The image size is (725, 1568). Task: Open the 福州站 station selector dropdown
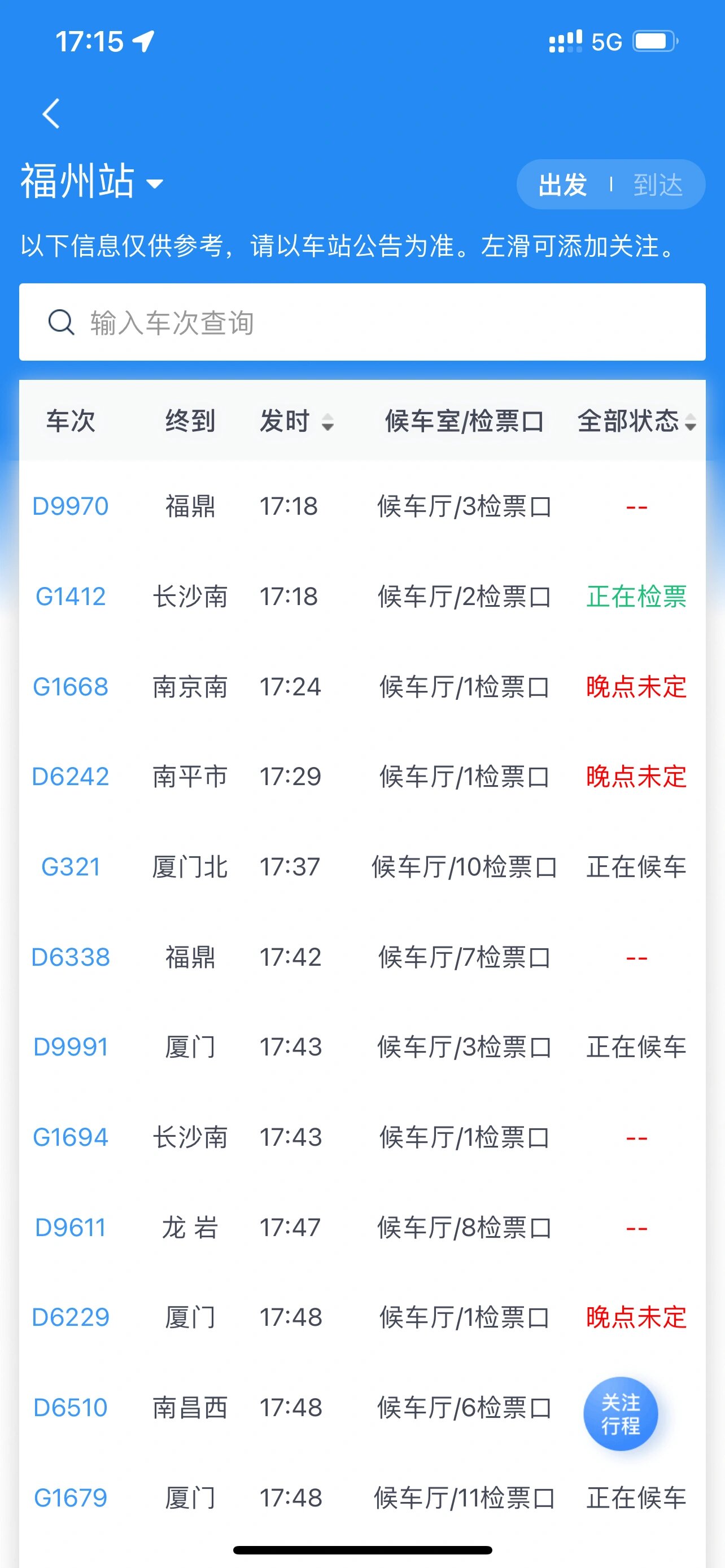tap(91, 181)
